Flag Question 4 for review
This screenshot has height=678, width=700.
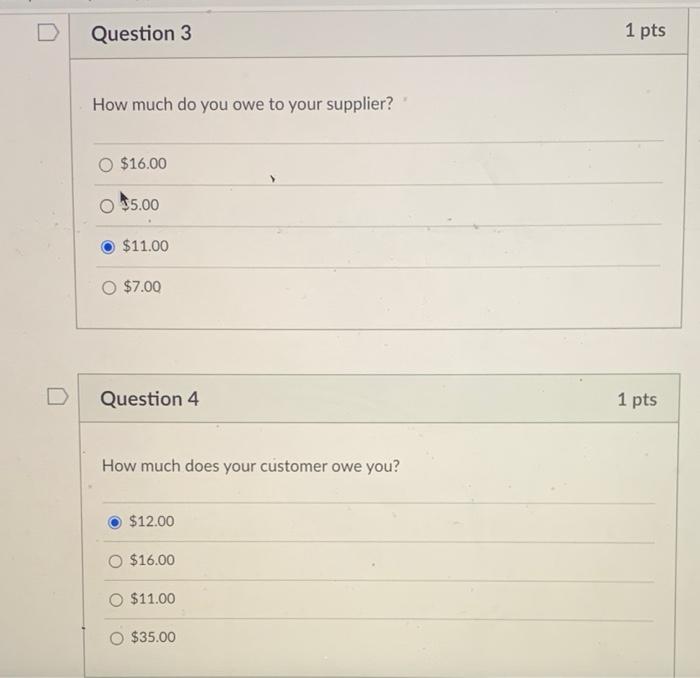coord(55,400)
